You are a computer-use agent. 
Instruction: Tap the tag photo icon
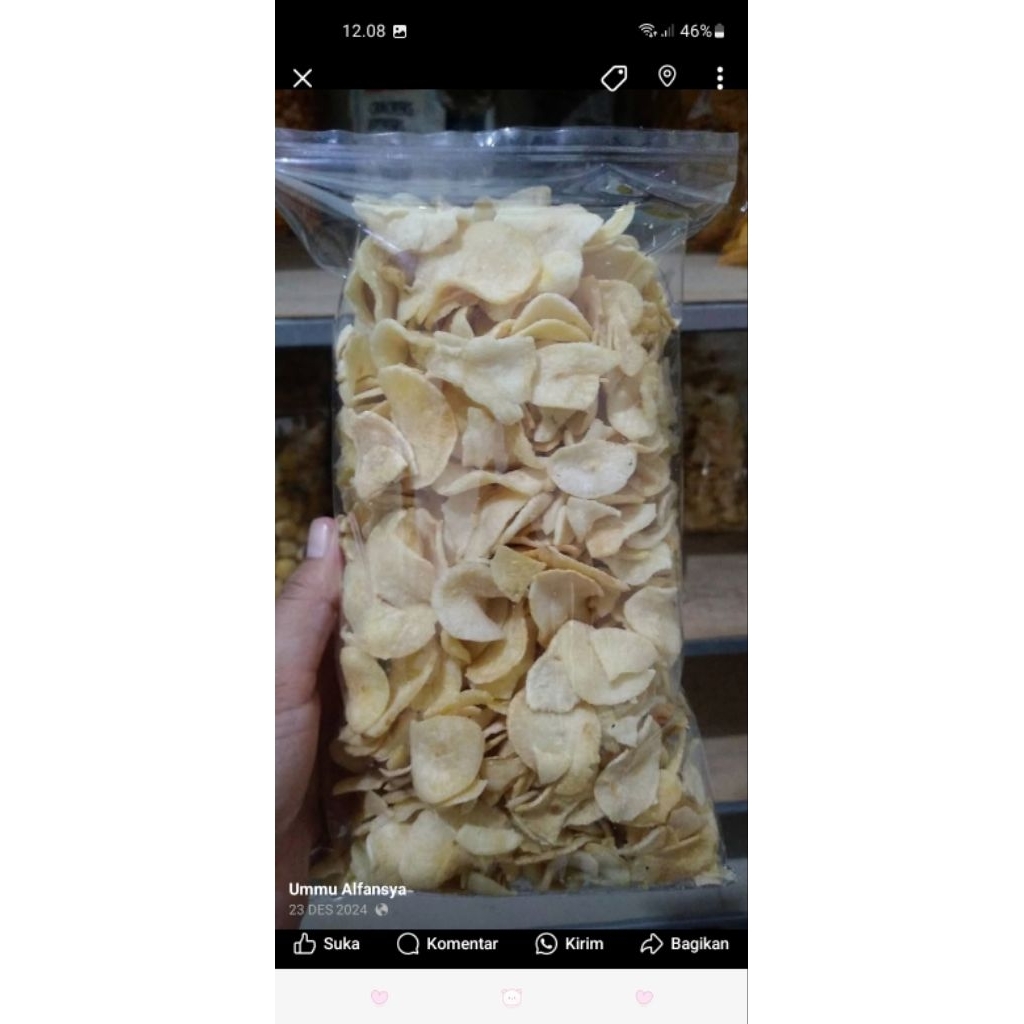pyautogui.click(x=614, y=78)
